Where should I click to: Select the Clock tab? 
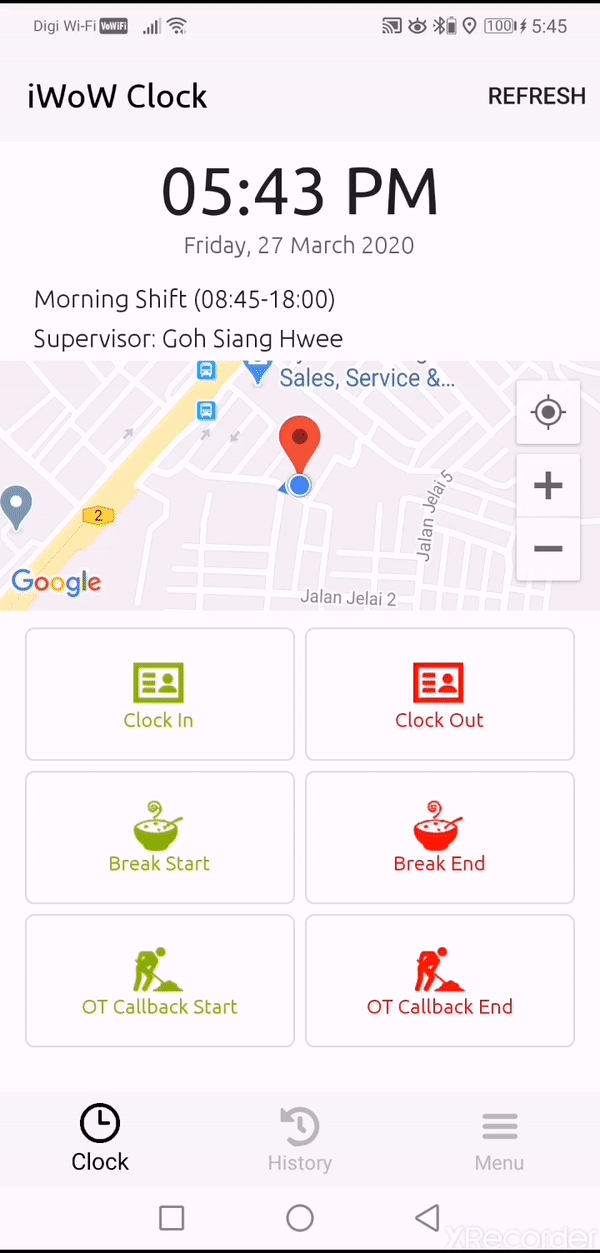[100, 1138]
